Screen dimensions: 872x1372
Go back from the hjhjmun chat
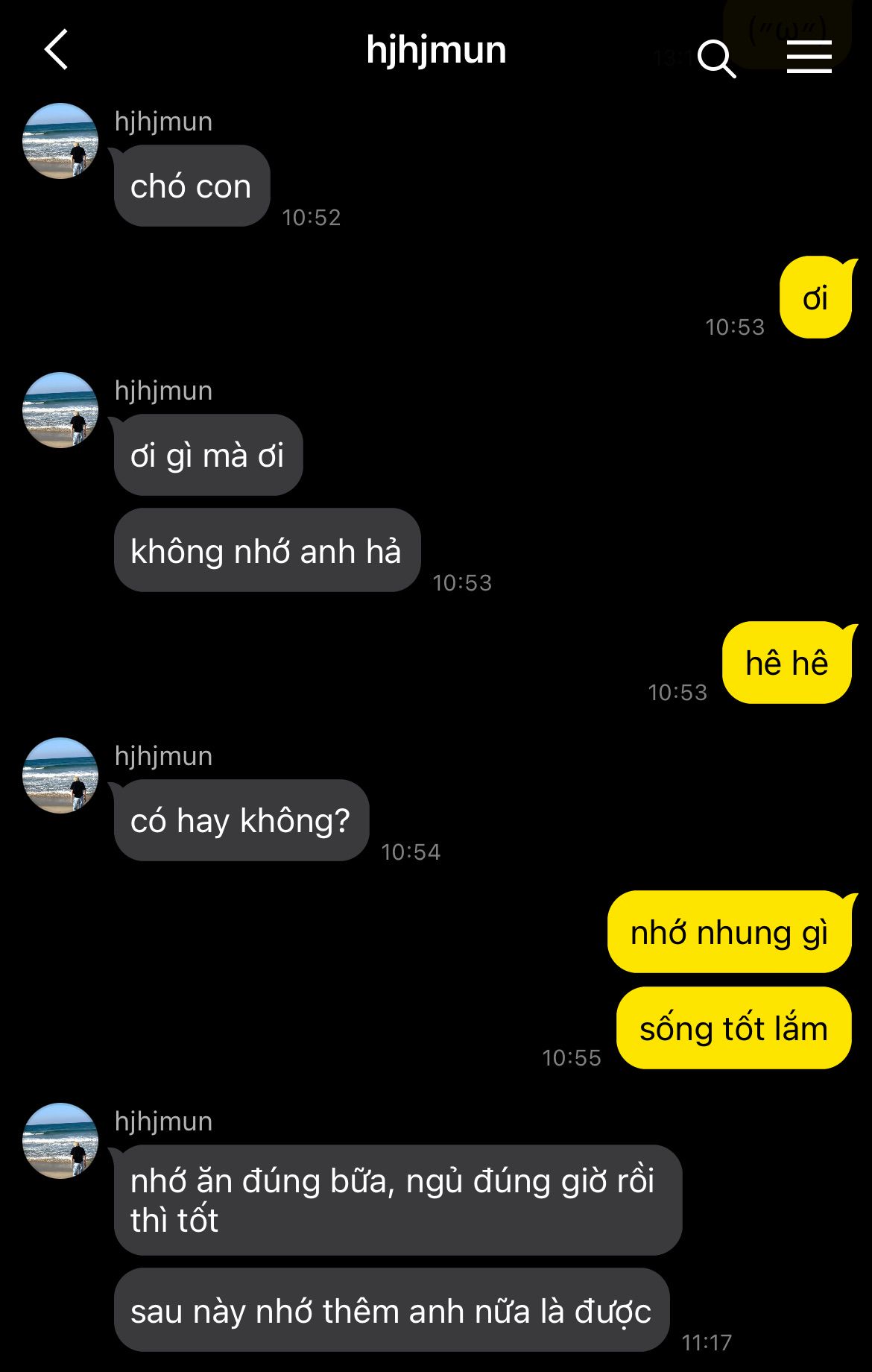pyautogui.click(x=57, y=50)
